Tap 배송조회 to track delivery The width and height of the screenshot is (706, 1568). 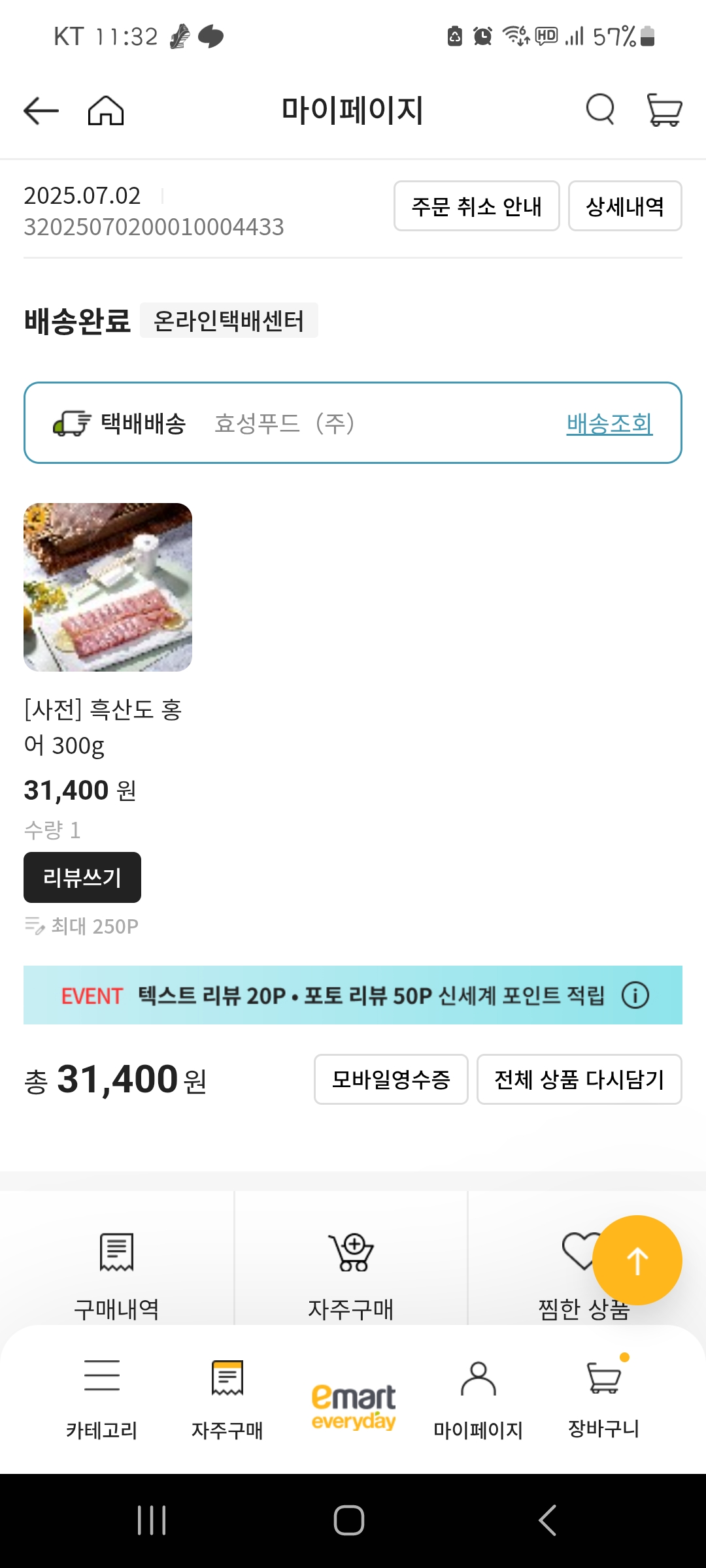609,423
